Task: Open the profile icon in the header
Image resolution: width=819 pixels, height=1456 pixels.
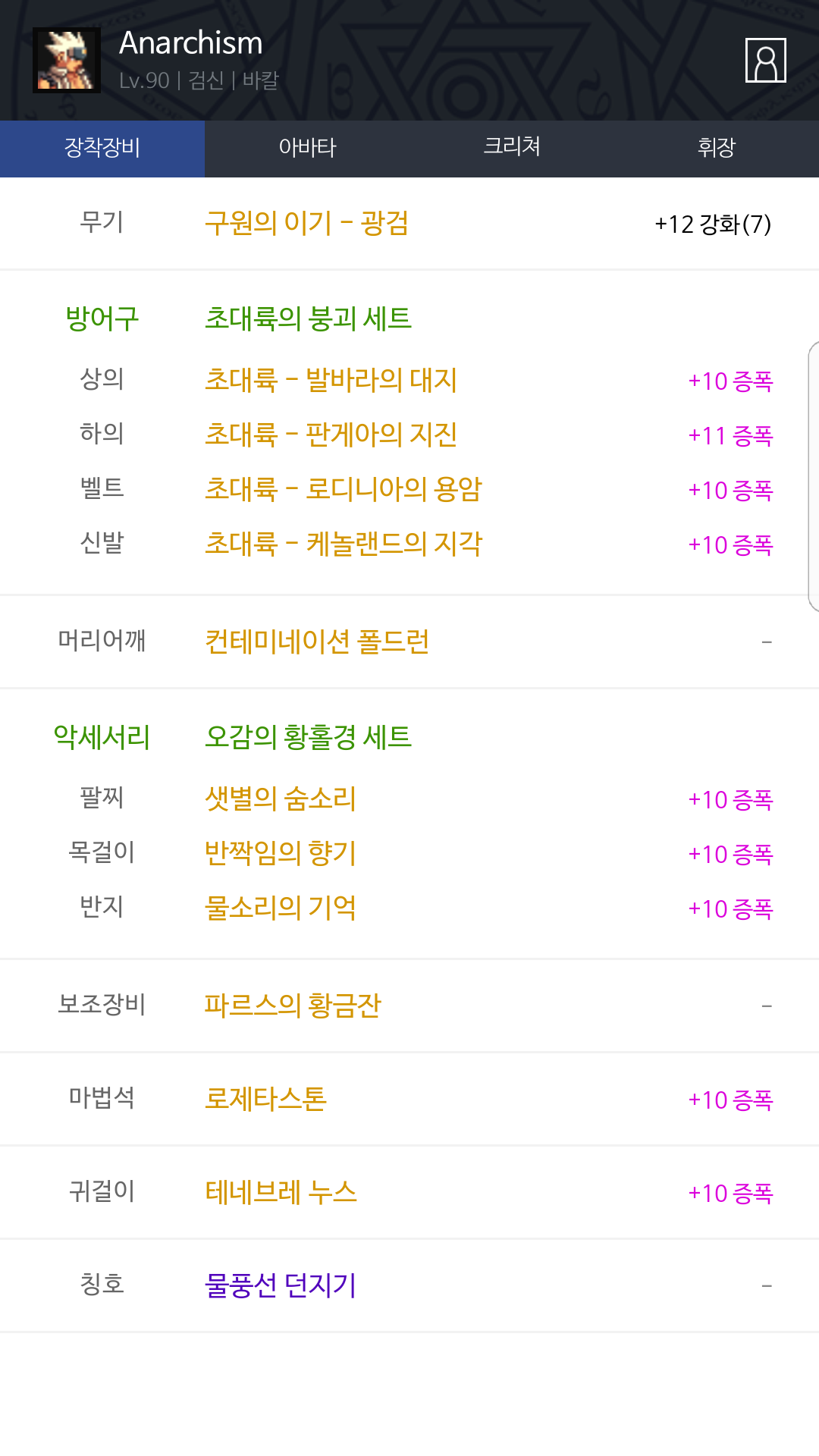Action: [765, 60]
